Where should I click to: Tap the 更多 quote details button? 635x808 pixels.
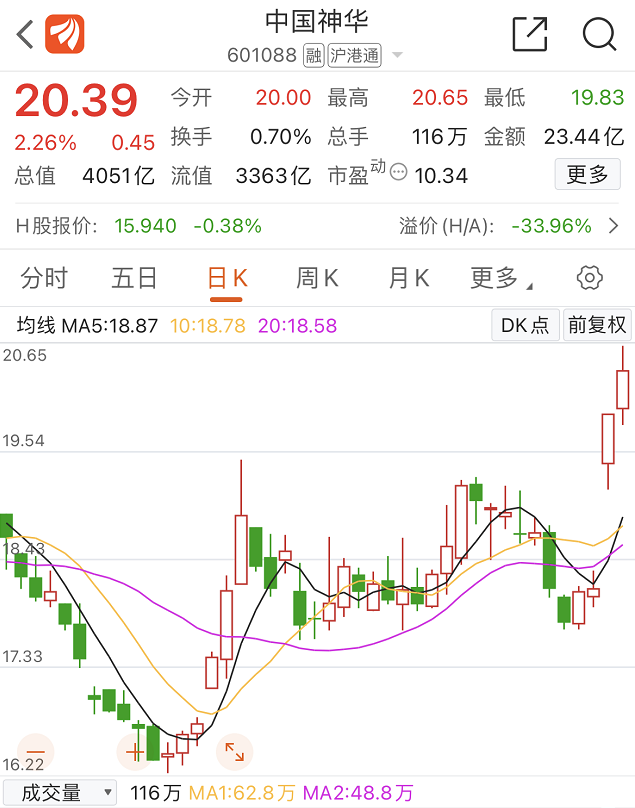pos(587,175)
